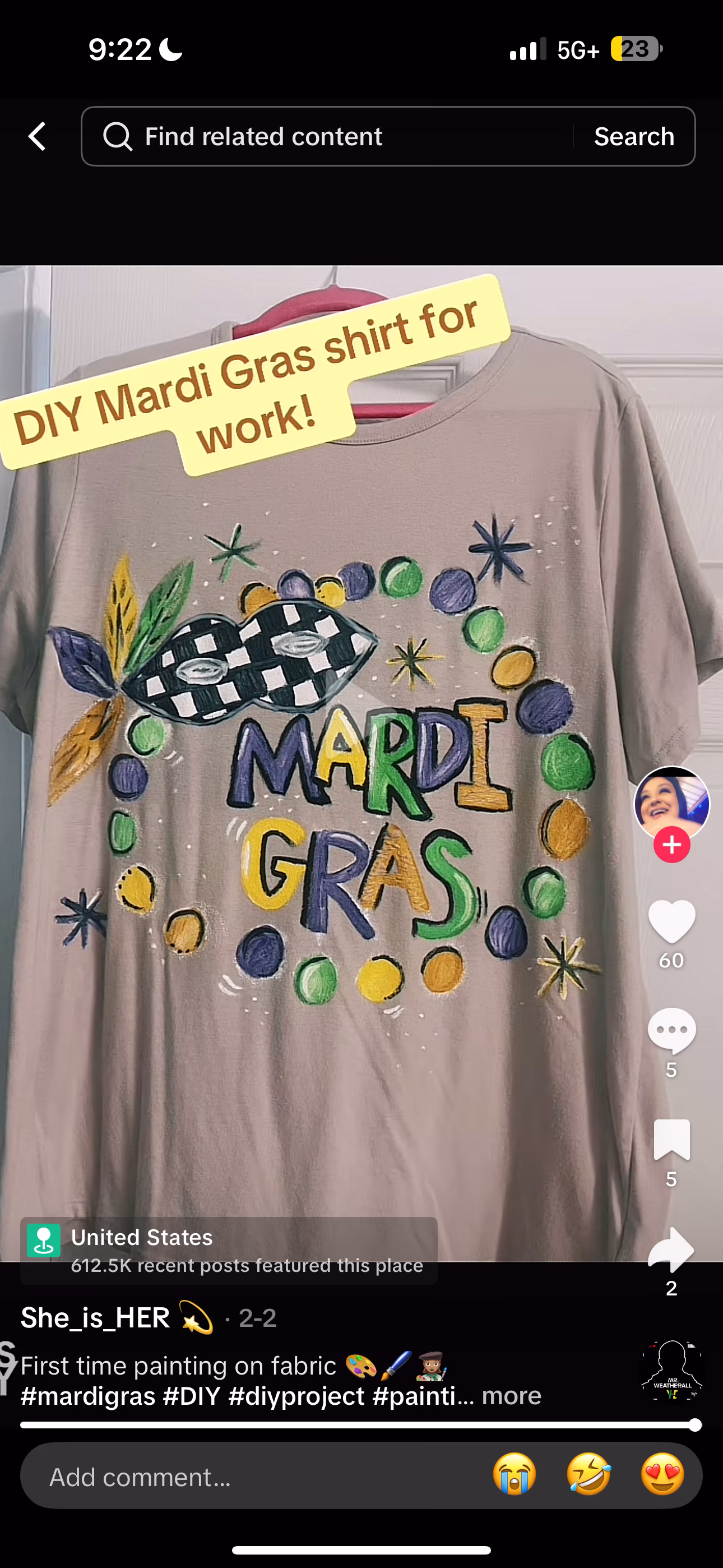This screenshot has width=723, height=1568.
Task: Open the #mardigras hashtag
Action: tap(87, 1395)
